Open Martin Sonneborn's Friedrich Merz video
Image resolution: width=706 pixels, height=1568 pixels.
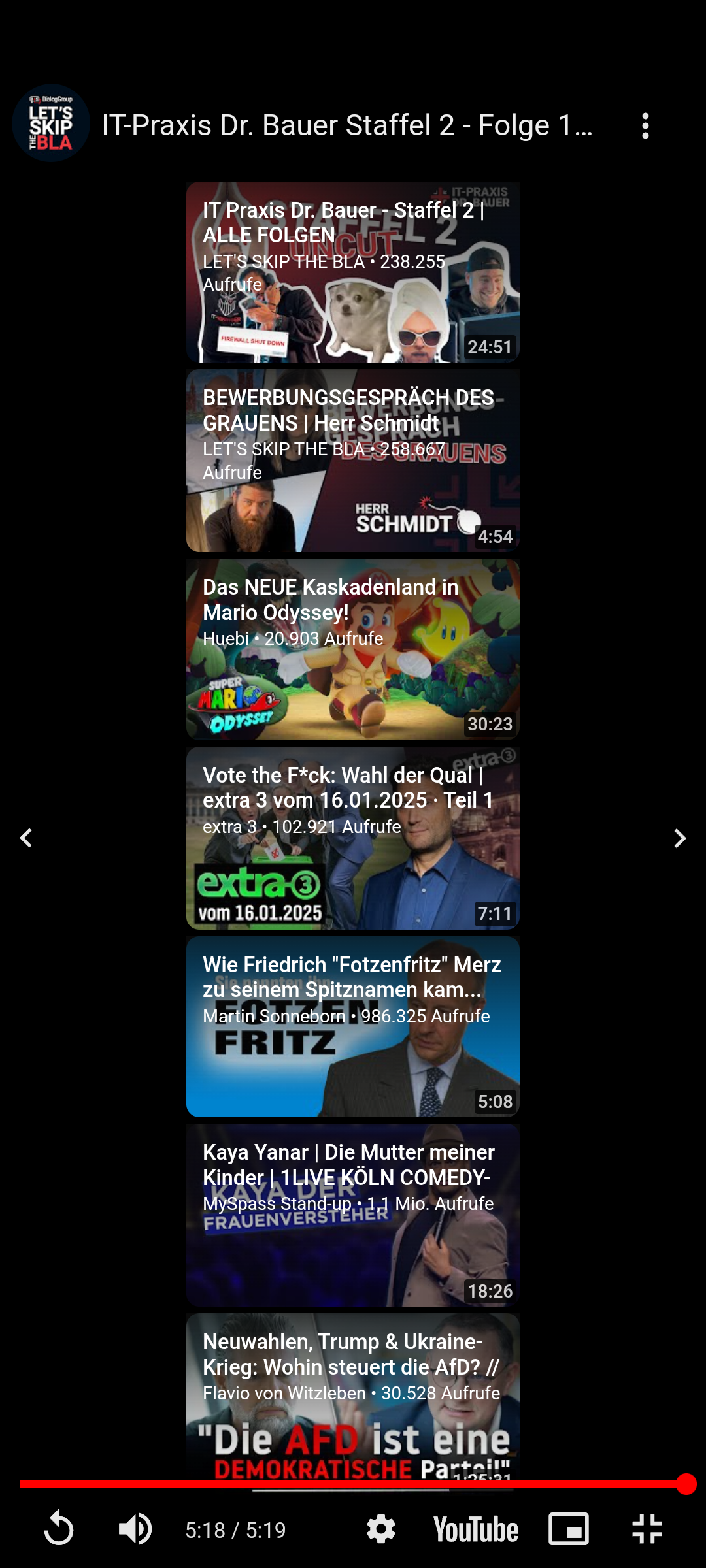[x=353, y=1027]
